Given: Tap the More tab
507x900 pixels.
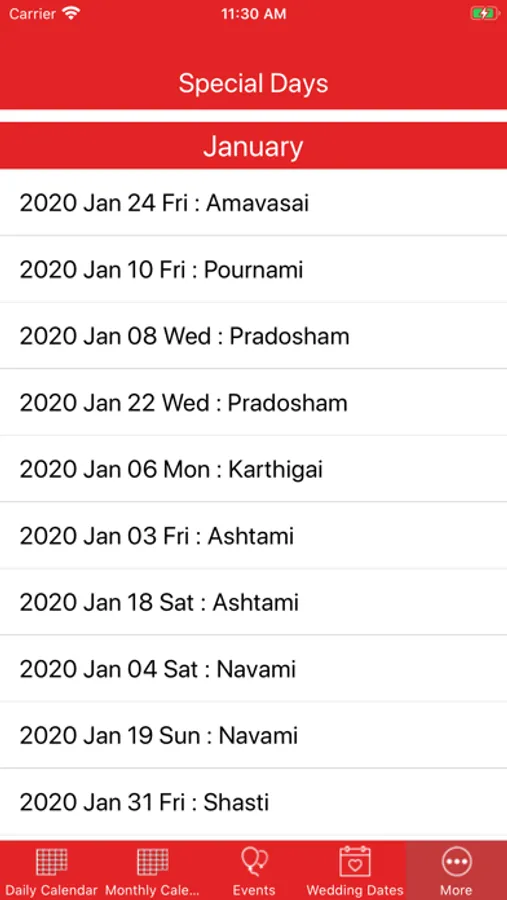Looking at the screenshot, I should (456, 871).
